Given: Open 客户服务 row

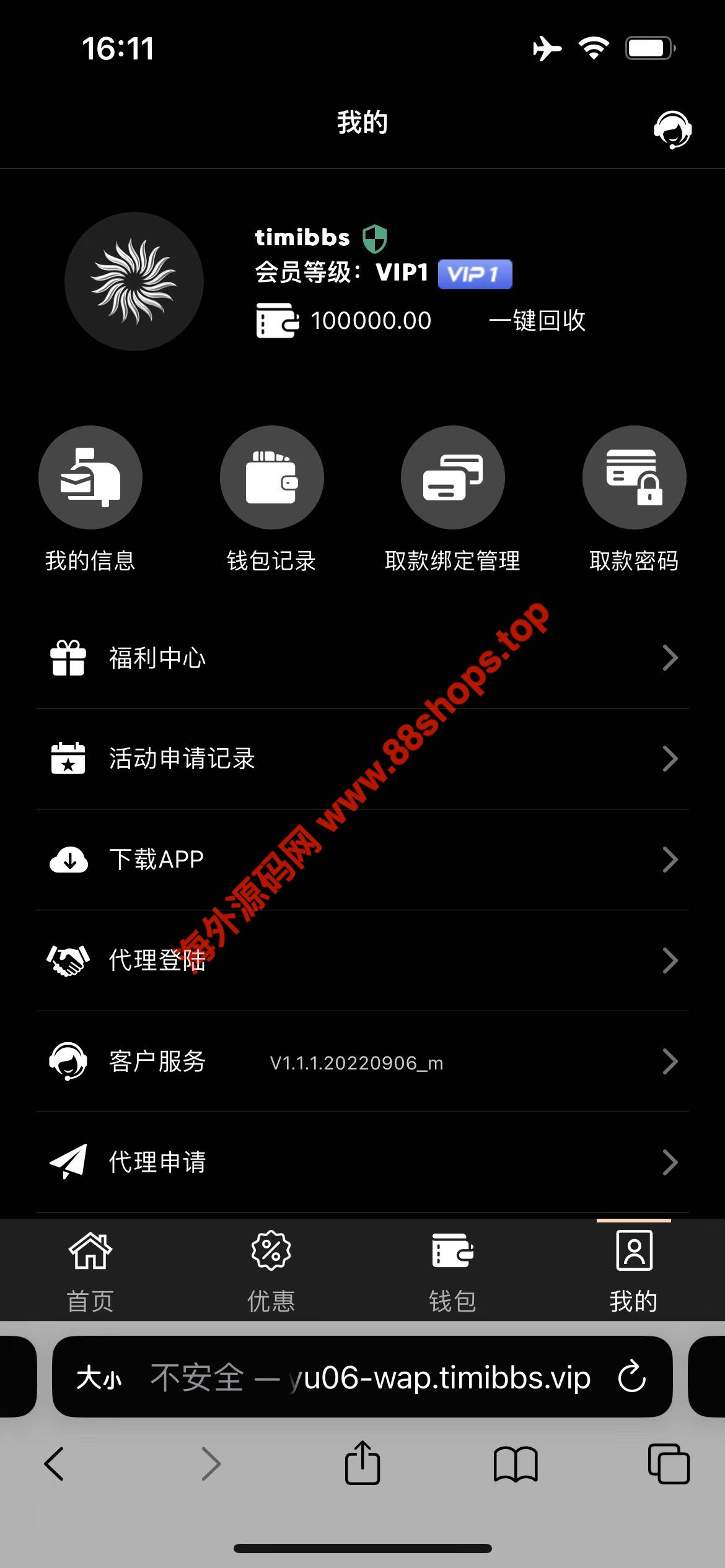Looking at the screenshot, I should tap(362, 1061).
